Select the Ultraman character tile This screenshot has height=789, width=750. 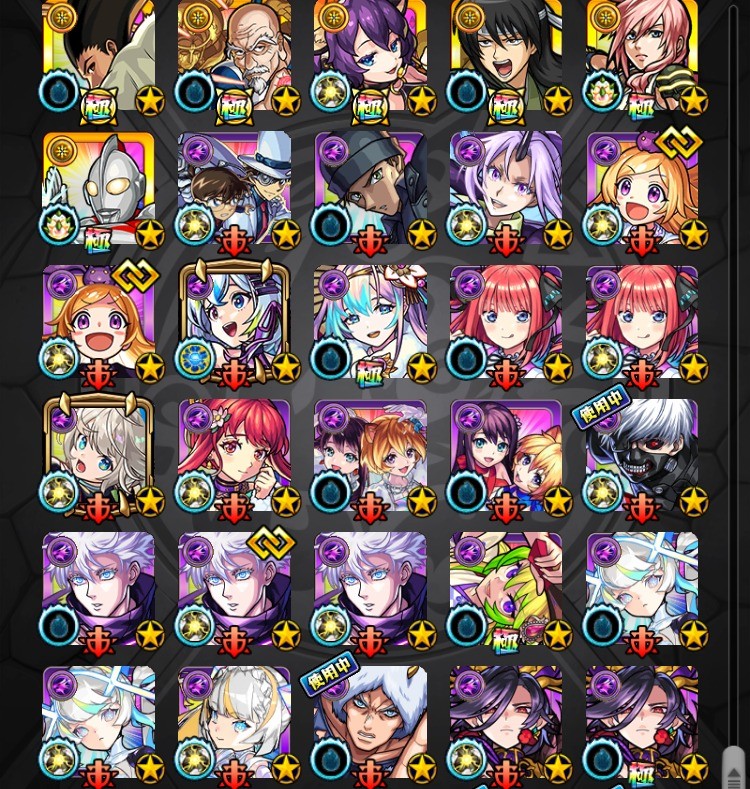click(100, 190)
